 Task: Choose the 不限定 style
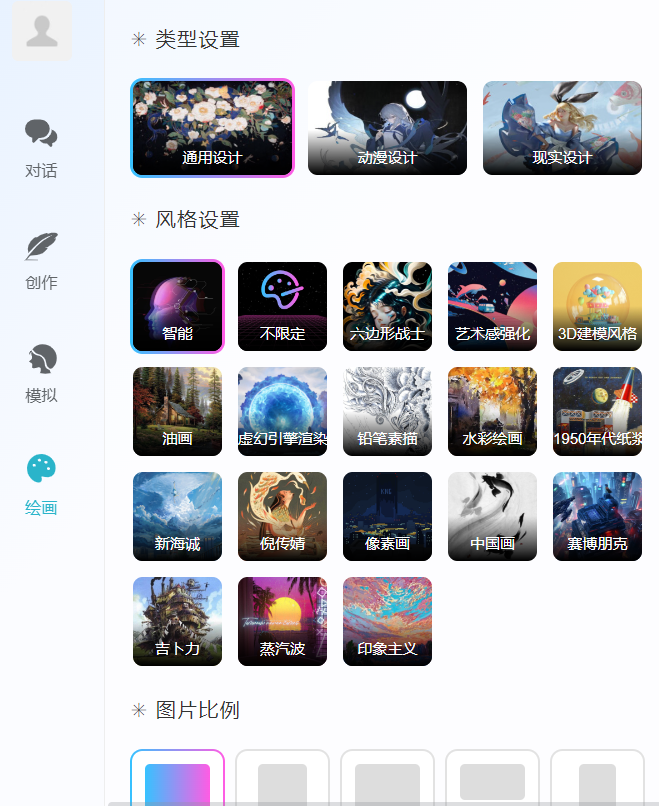282,306
